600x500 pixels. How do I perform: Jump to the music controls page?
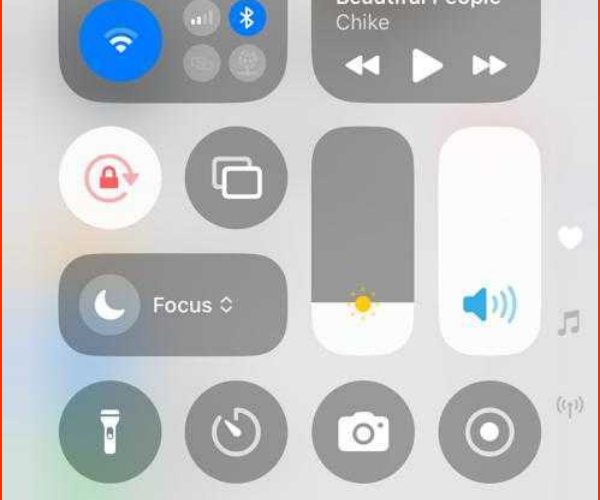pyautogui.click(x=569, y=322)
